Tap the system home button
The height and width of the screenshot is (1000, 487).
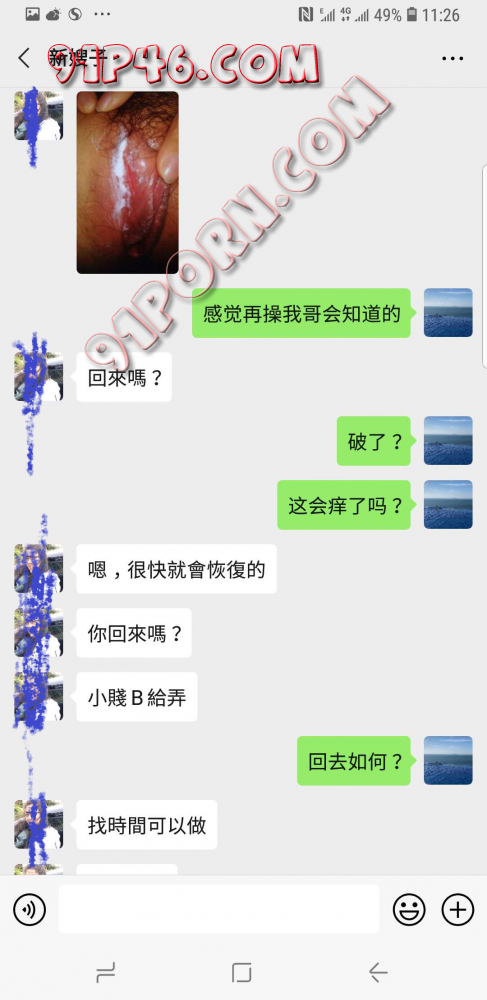[x=242, y=972]
